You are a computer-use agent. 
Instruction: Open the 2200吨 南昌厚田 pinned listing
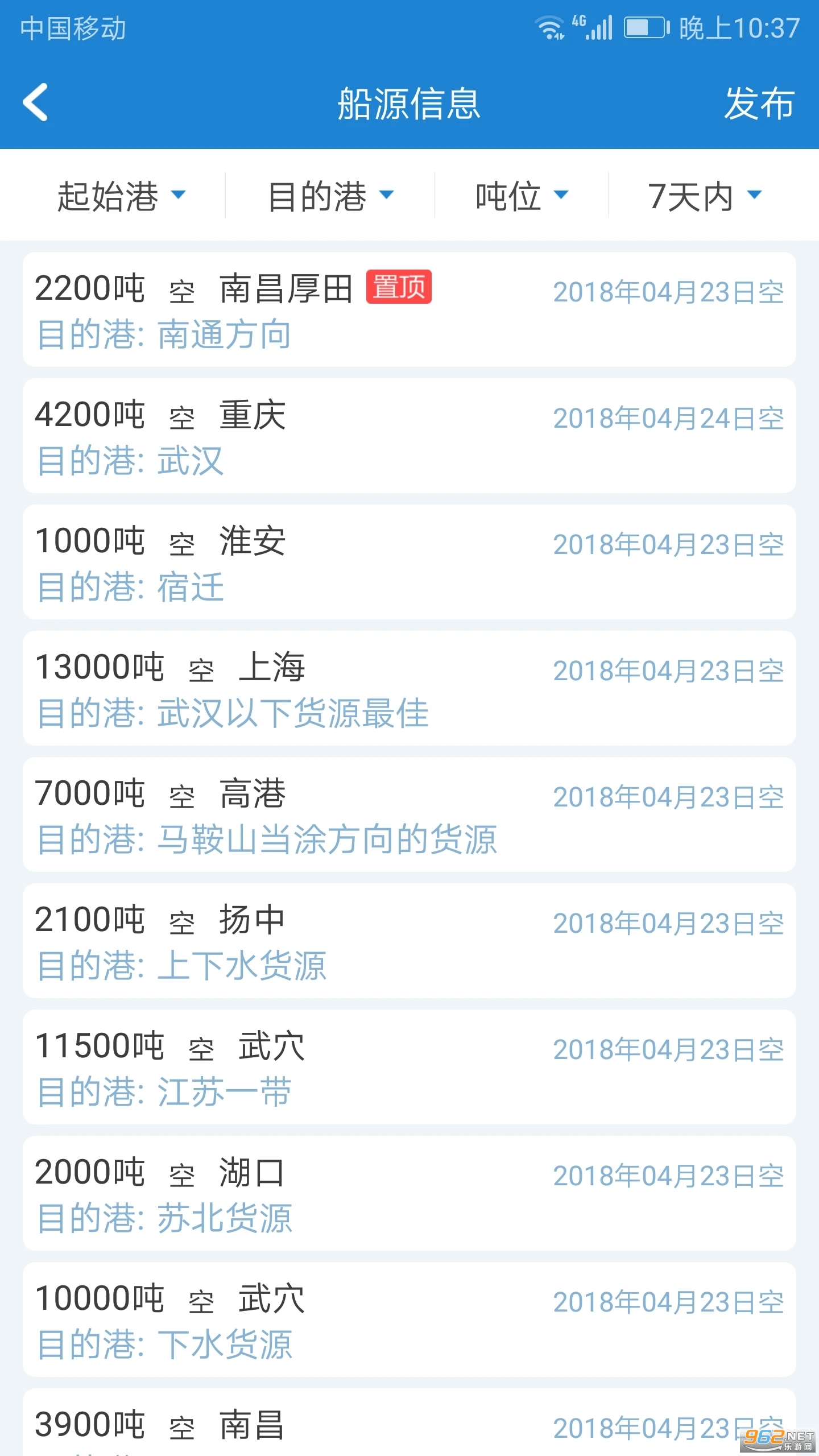coord(409,310)
